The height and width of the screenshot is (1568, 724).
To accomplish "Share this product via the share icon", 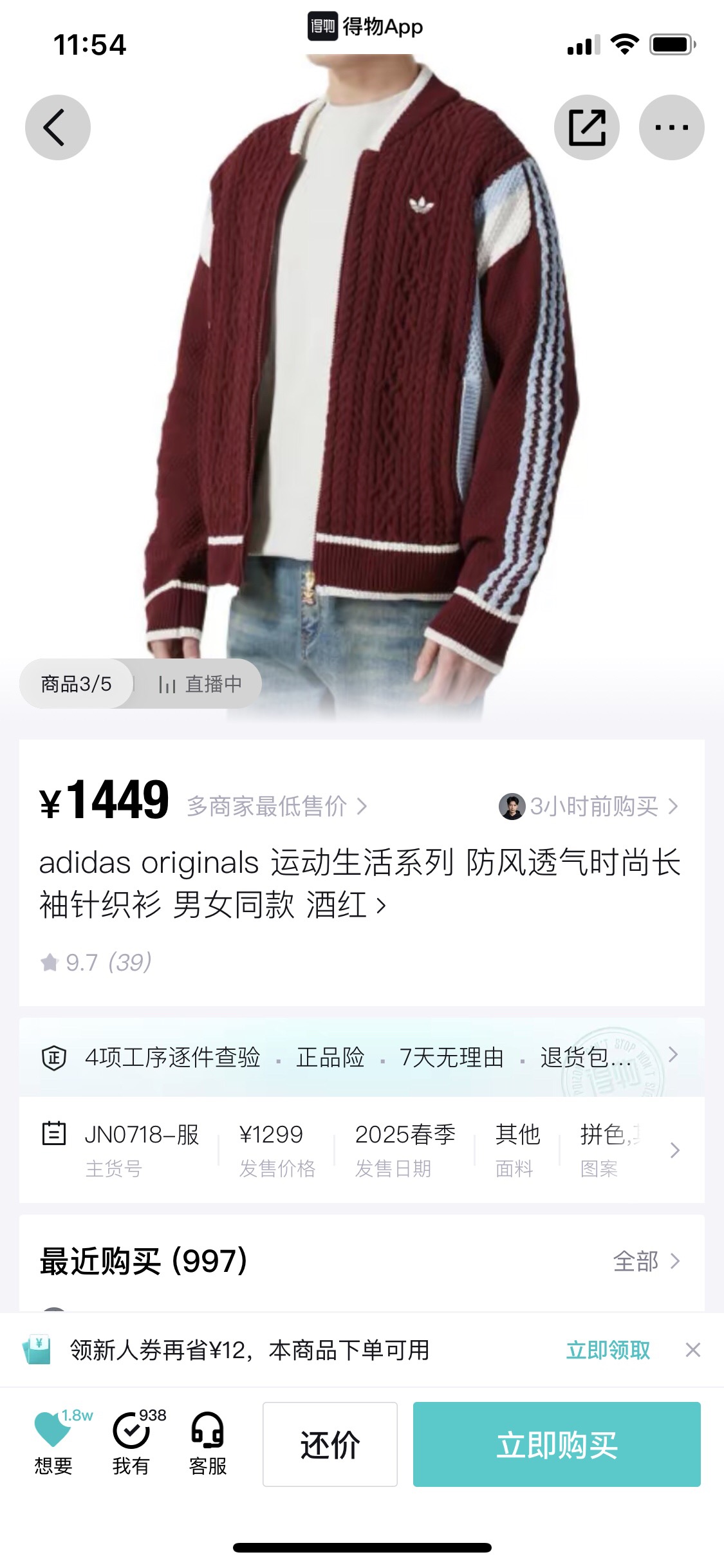I will tap(586, 127).
